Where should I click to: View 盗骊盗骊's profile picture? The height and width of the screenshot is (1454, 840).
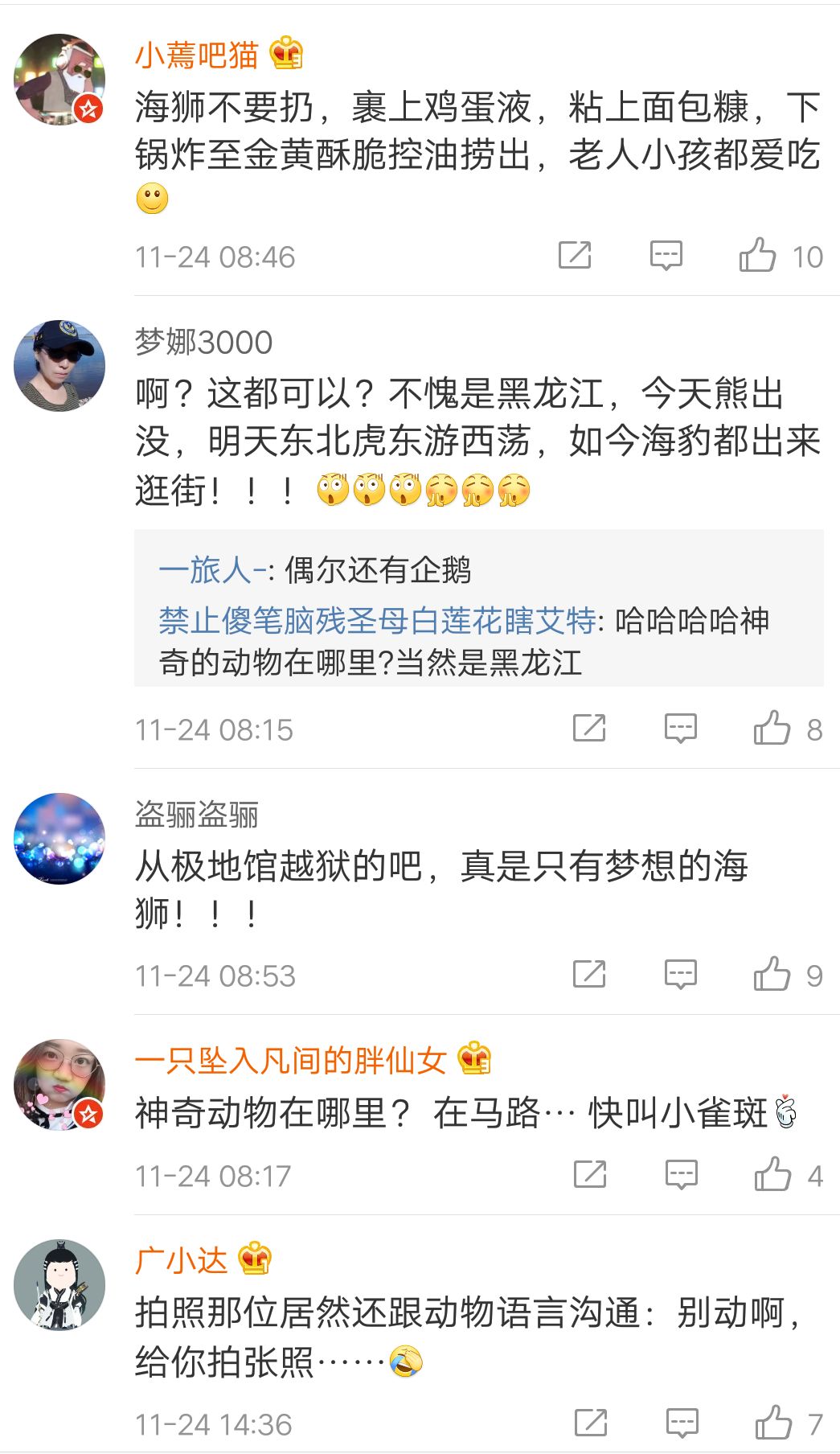point(59,839)
